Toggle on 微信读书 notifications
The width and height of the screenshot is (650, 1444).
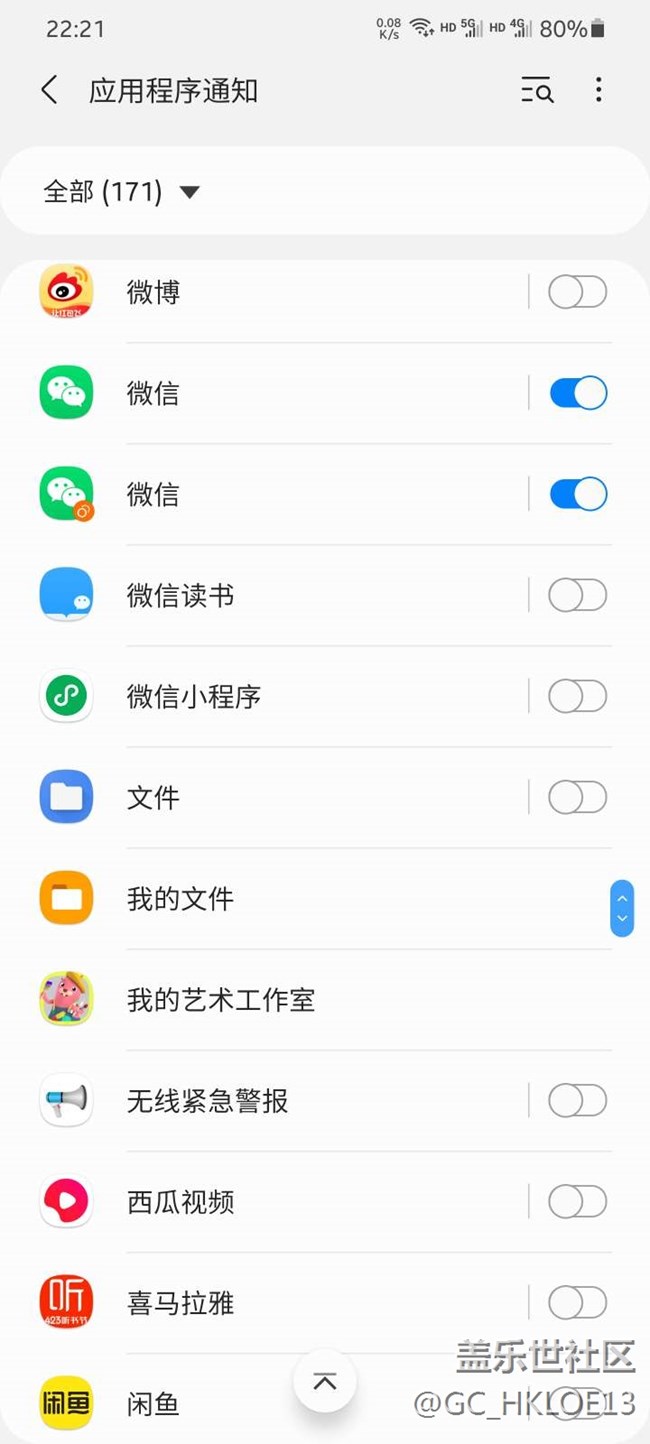[x=577, y=596]
